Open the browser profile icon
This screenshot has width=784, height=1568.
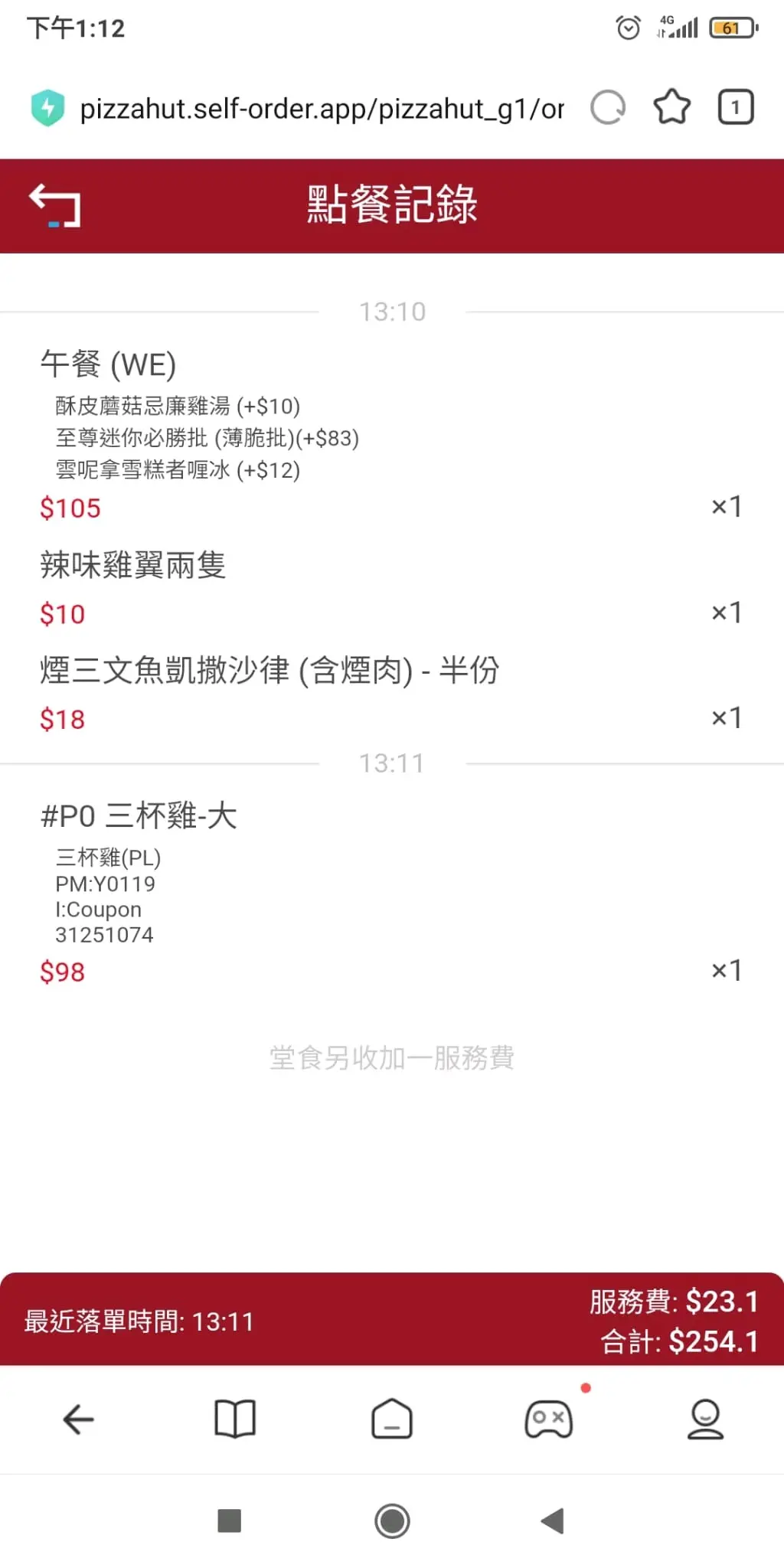tap(705, 1419)
